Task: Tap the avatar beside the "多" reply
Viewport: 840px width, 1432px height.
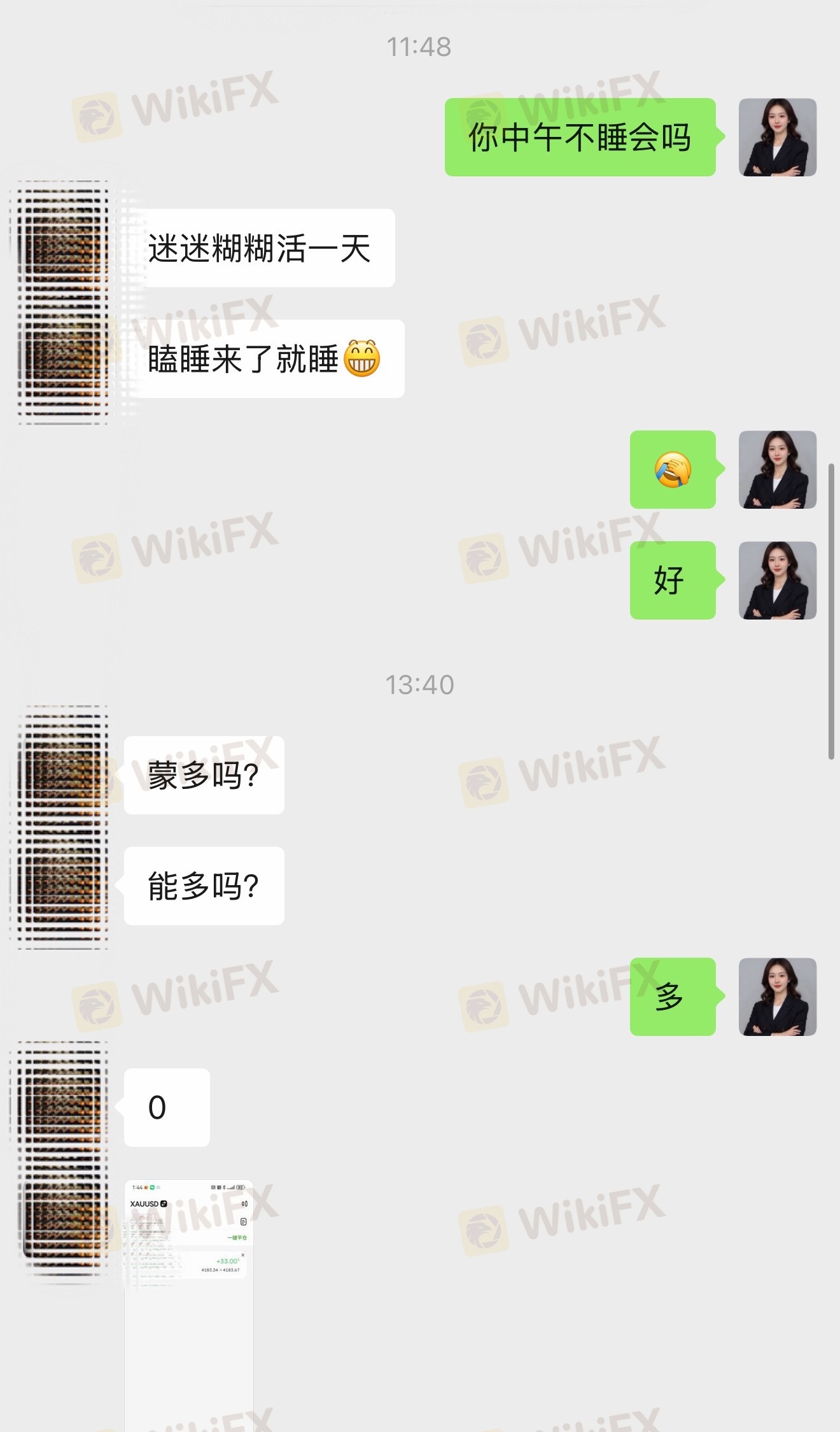Action: [x=777, y=996]
